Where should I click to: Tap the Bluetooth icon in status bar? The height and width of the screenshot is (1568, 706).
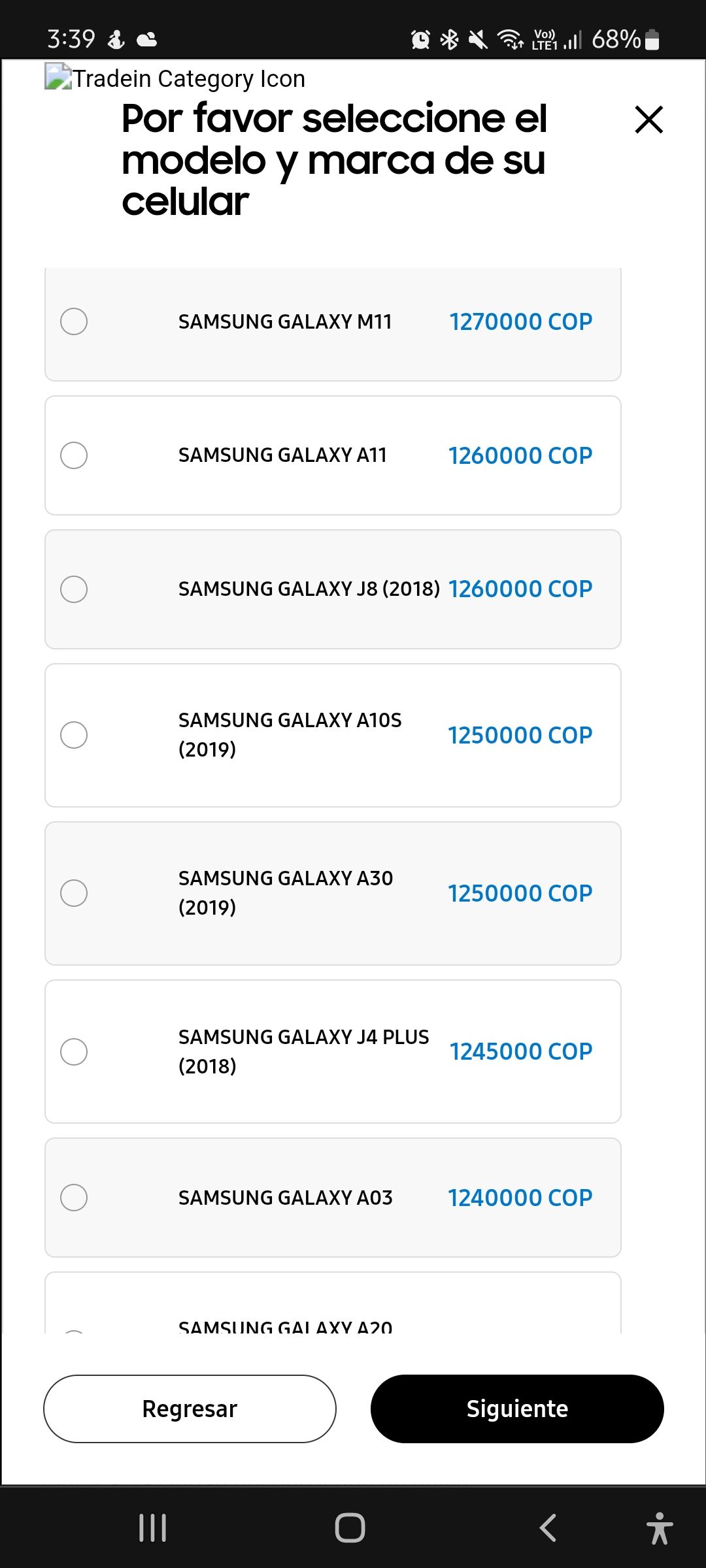[448, 41]
